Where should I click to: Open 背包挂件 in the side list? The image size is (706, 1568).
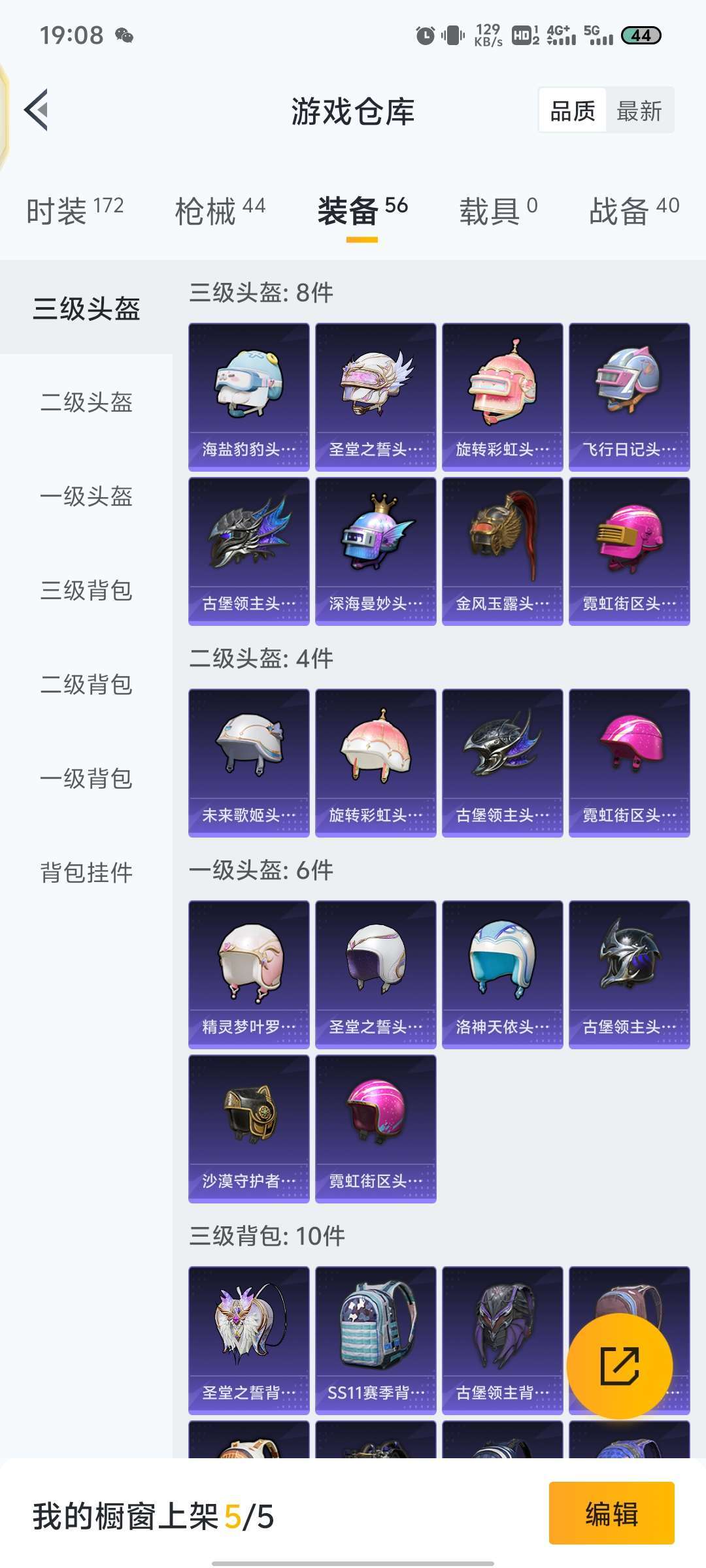click(x=86, y=872)
